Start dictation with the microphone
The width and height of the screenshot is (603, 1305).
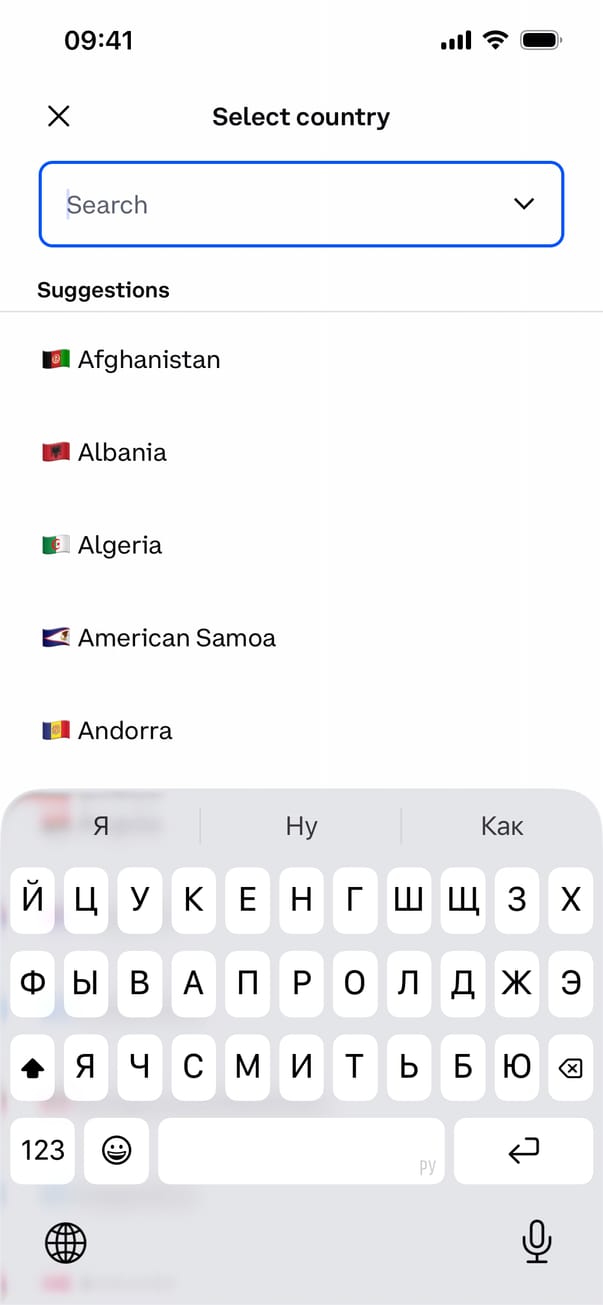pos(537,1243)
